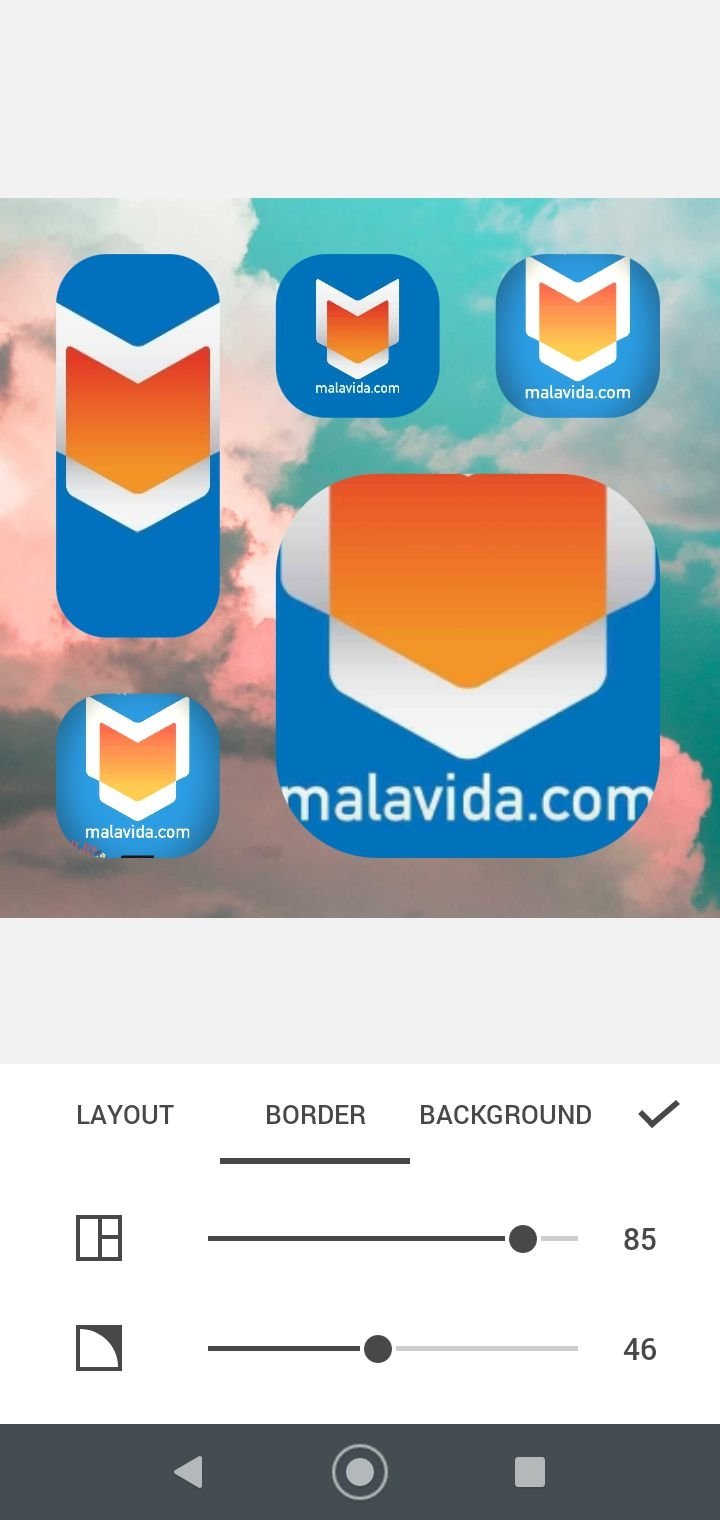The height and width of the screenshot is (1520, 720).
Task: Select the top middle collage cell
Action: coord(358,335)
